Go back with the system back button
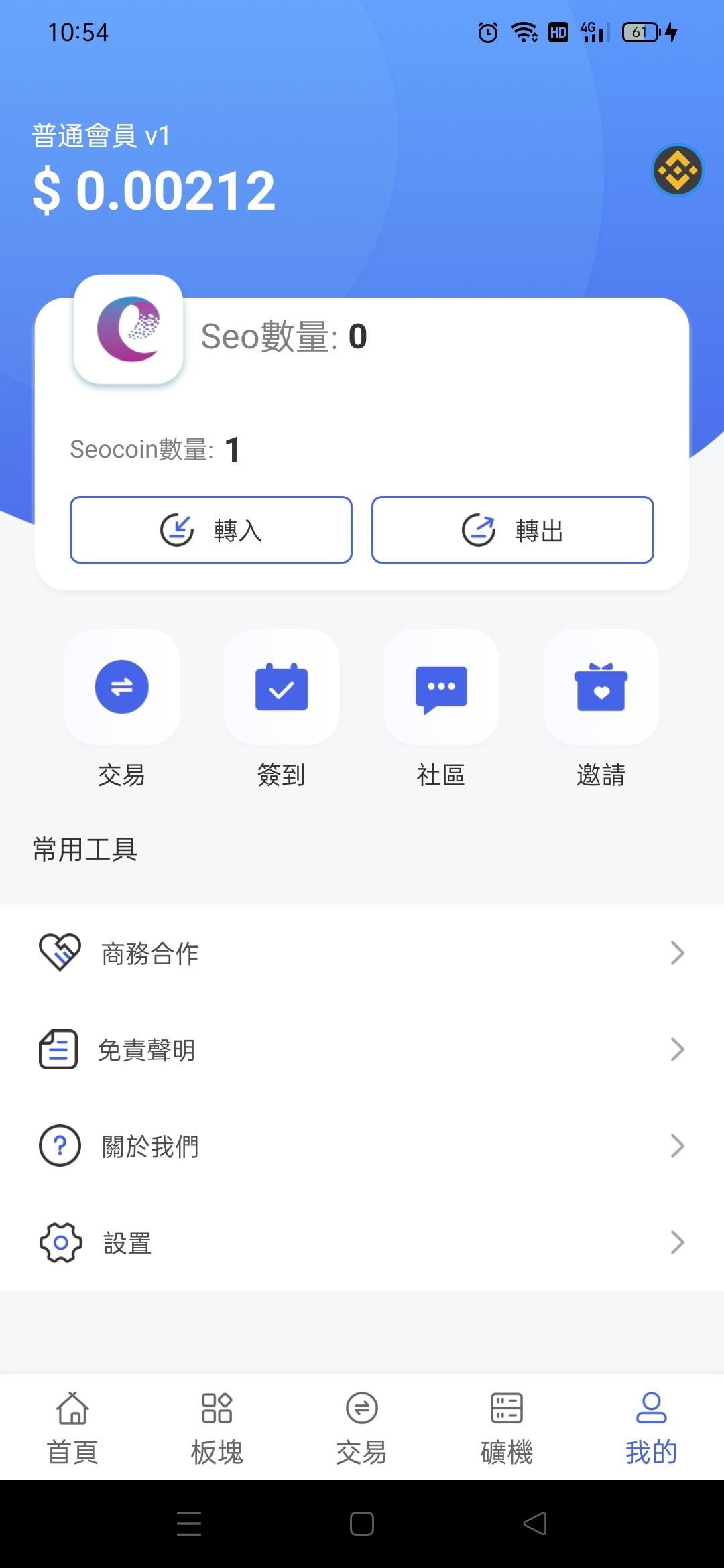The width and height of the screenshot is (724, 1568). coord(535,1524)
